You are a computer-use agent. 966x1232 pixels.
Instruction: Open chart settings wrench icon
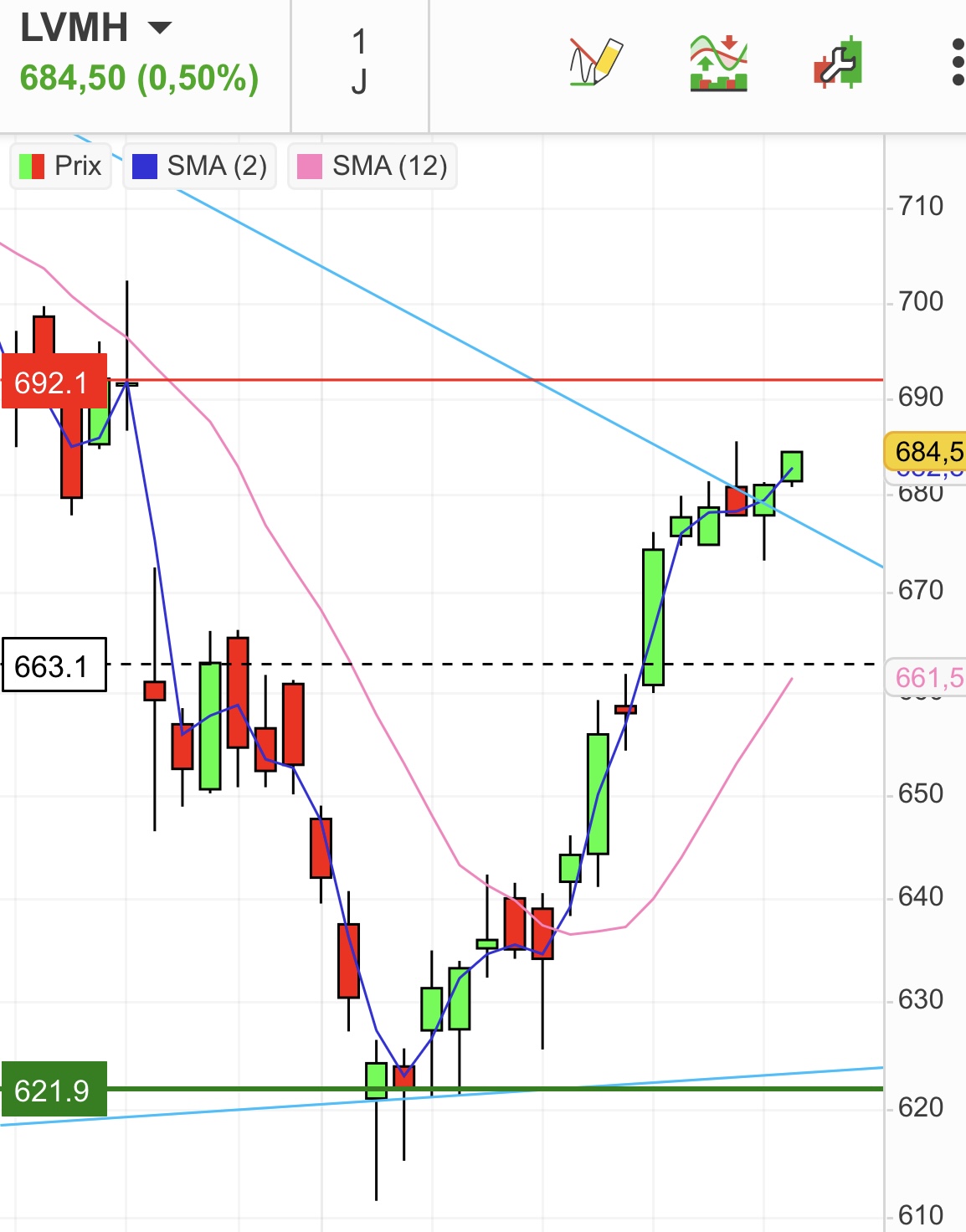[838, 63]
